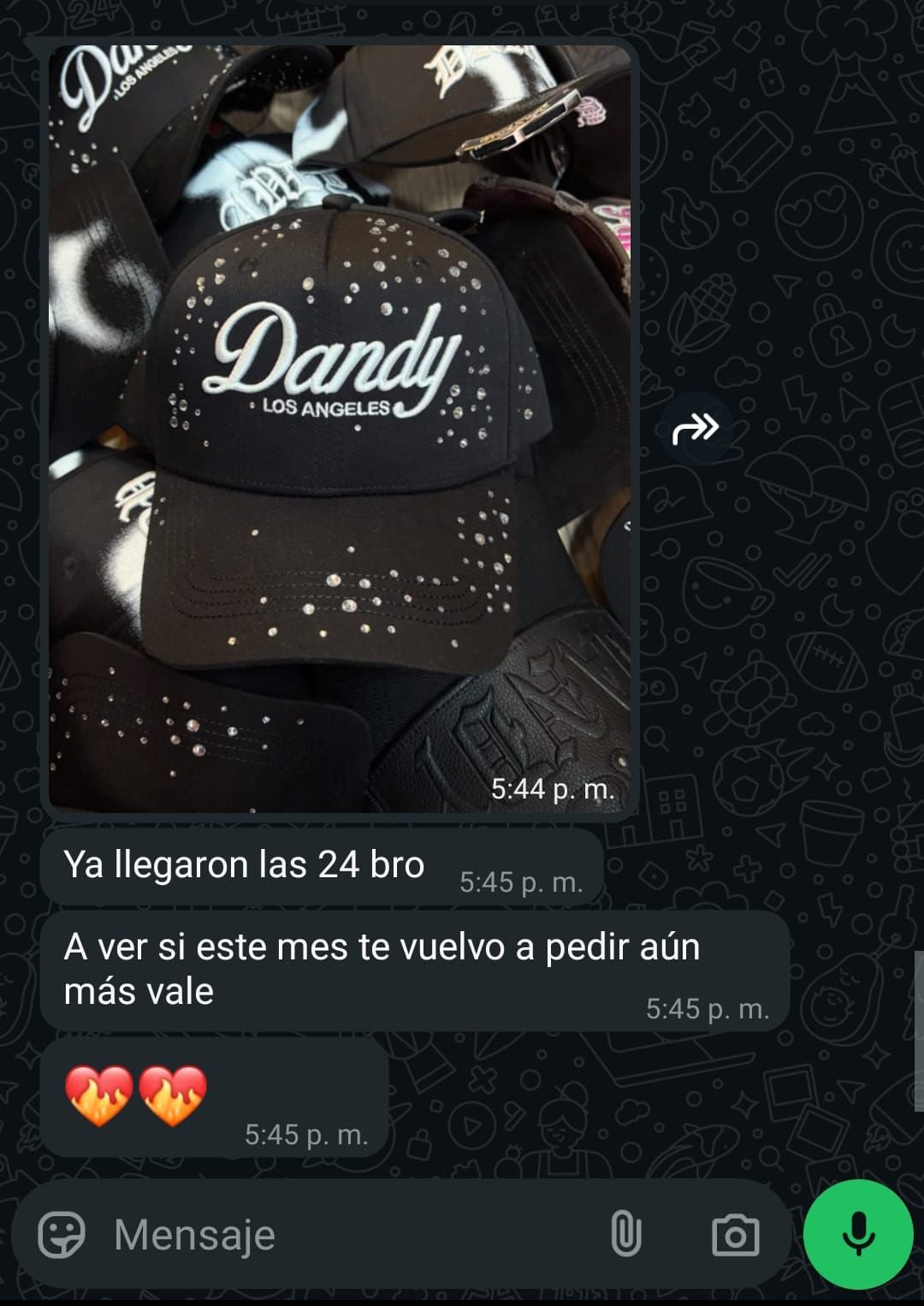The image size is (924, 1306).
Task: Forward the cap photo message
Action: (696, 428)
